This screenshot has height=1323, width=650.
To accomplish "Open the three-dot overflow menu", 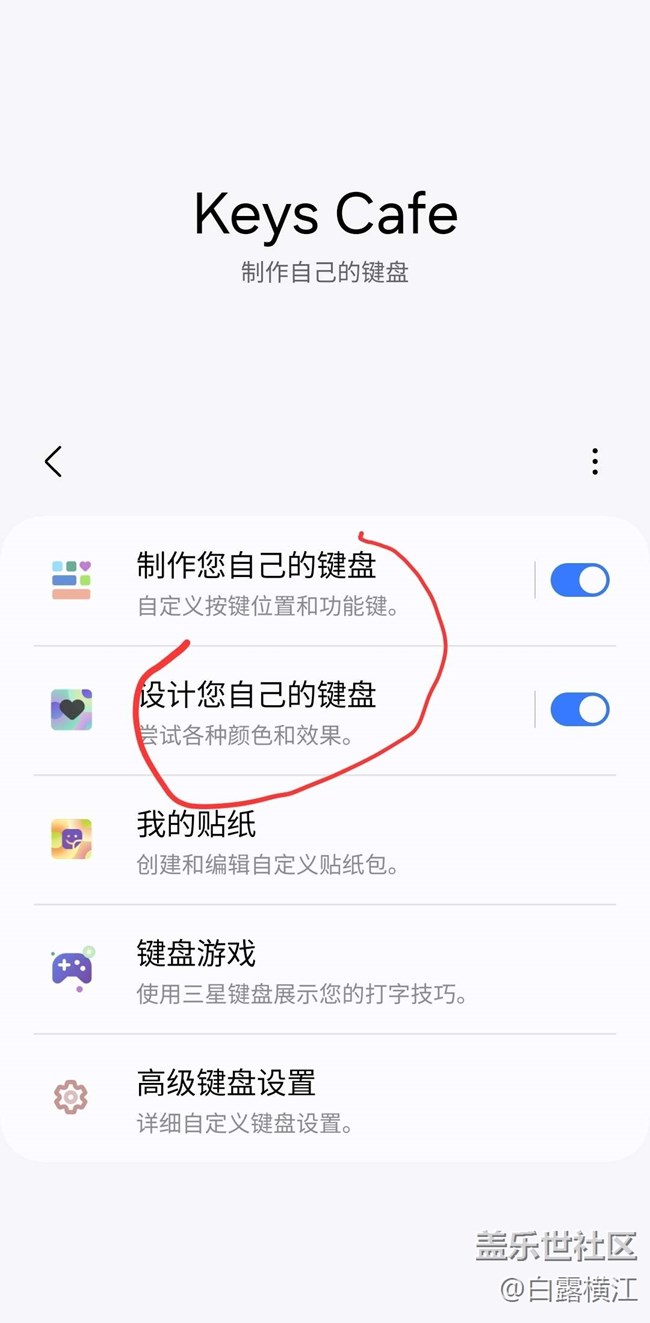I will pos(595,461).
